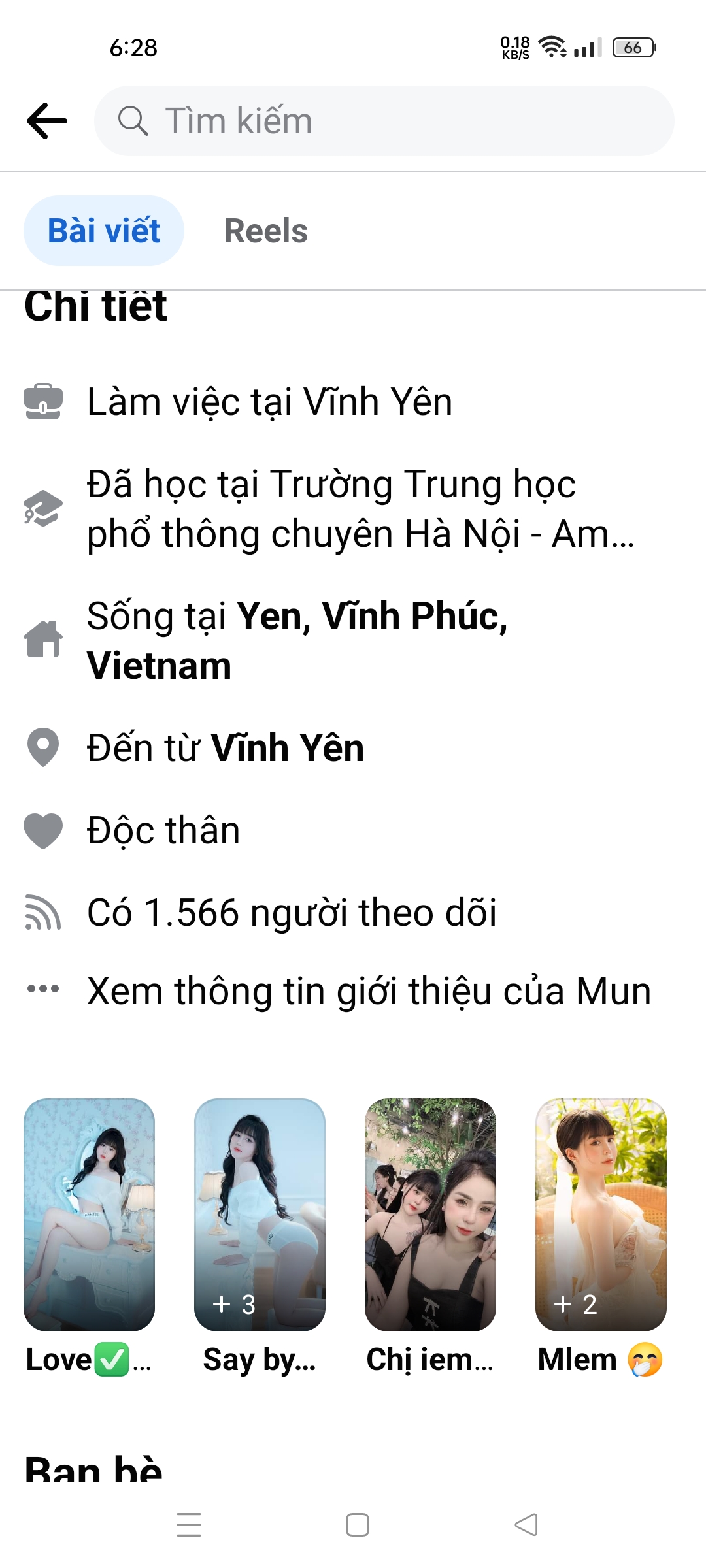
Task: Open the Chị iem featured collection
Action: [x=430, y=1215]
